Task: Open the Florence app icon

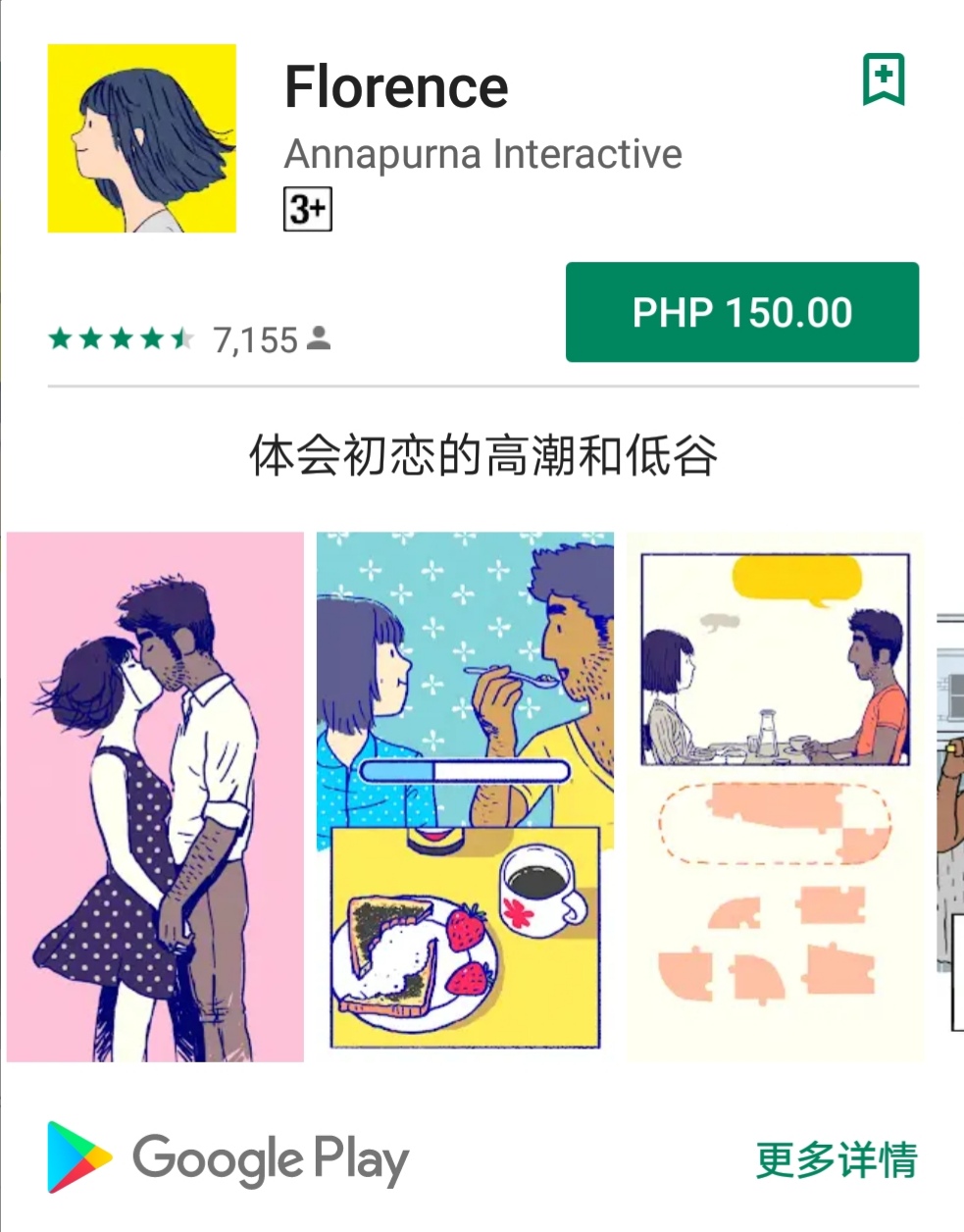Action: (x=142, y=138)
